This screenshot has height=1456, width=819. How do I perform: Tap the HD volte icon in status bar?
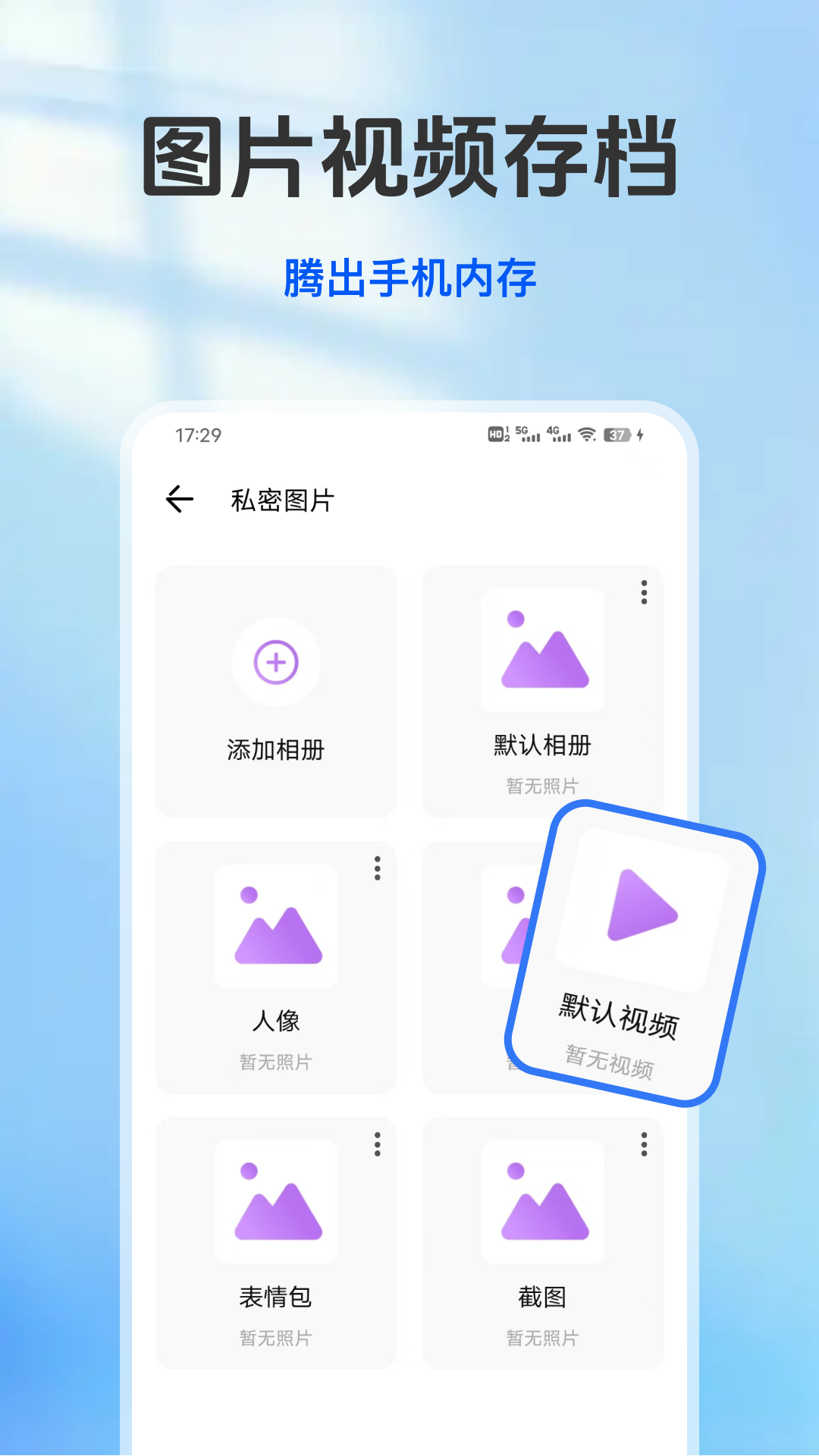(497, 435)
